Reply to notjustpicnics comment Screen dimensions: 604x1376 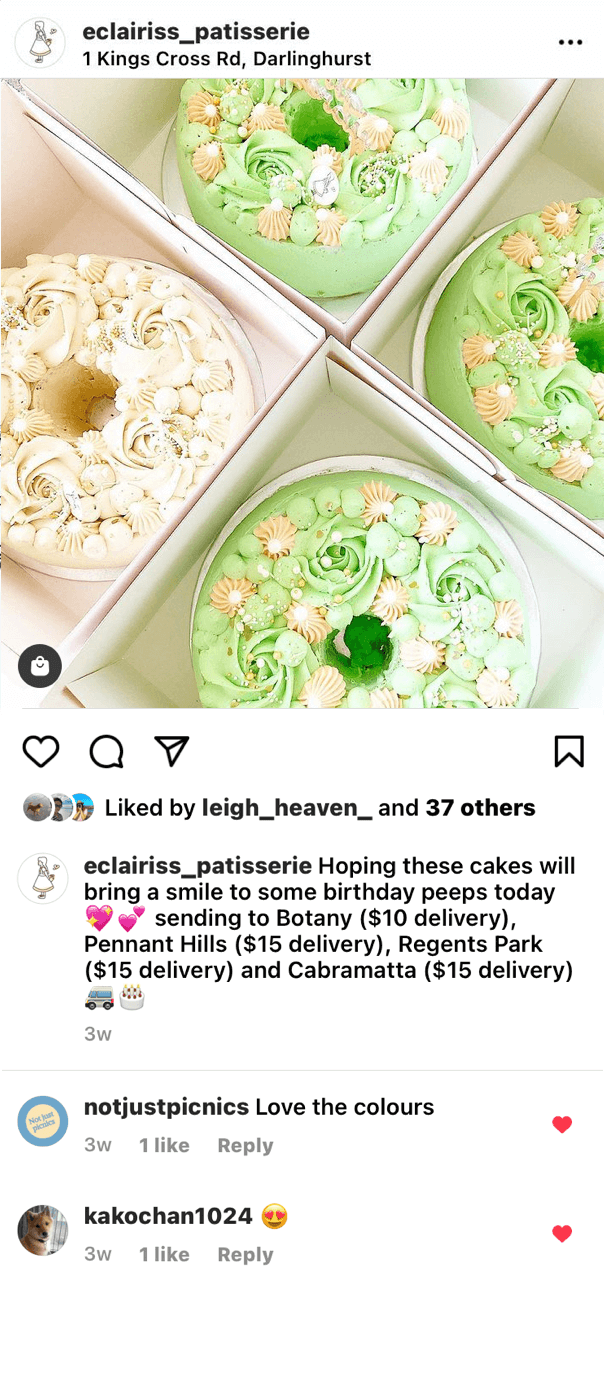pos(245,1146)
